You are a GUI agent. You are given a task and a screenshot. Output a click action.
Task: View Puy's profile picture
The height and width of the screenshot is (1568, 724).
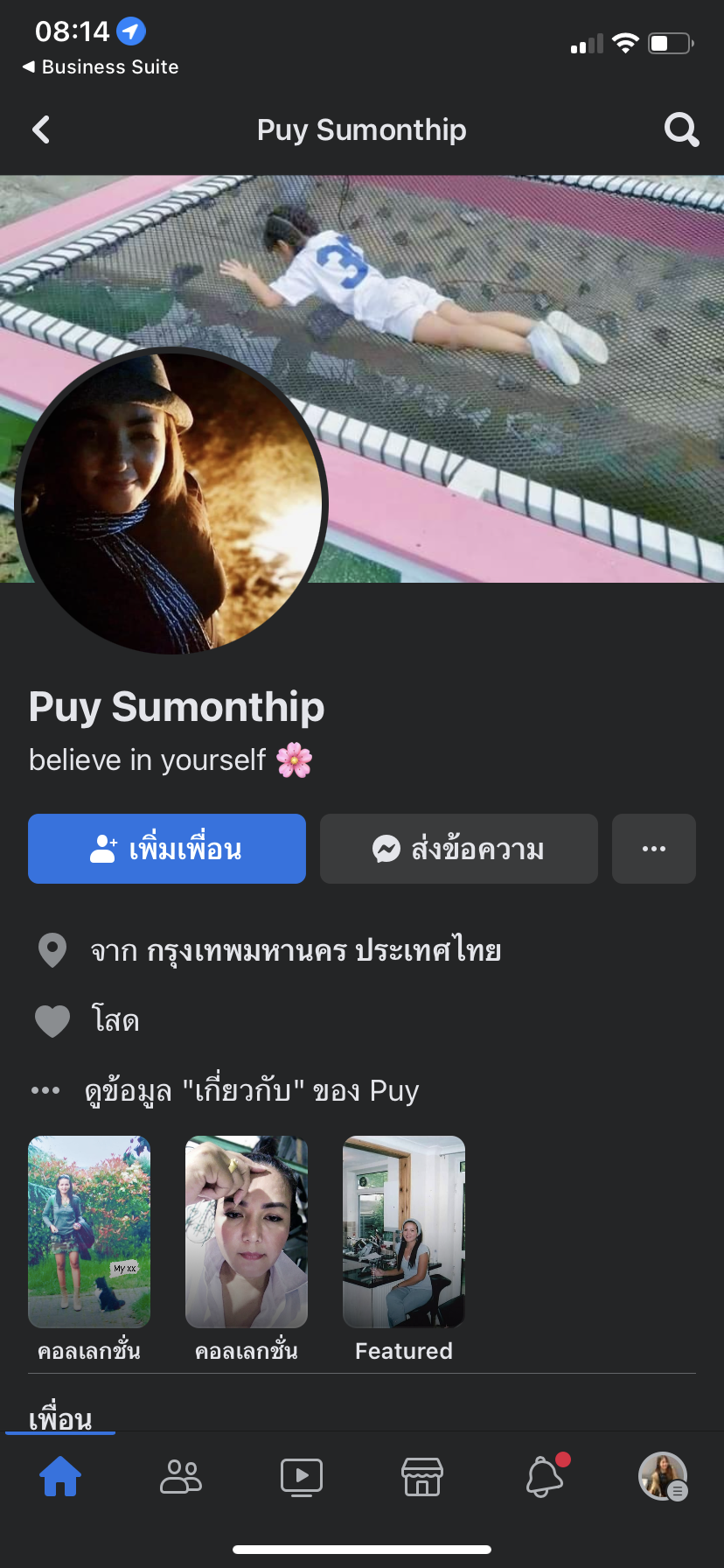[x=171, y=501]
